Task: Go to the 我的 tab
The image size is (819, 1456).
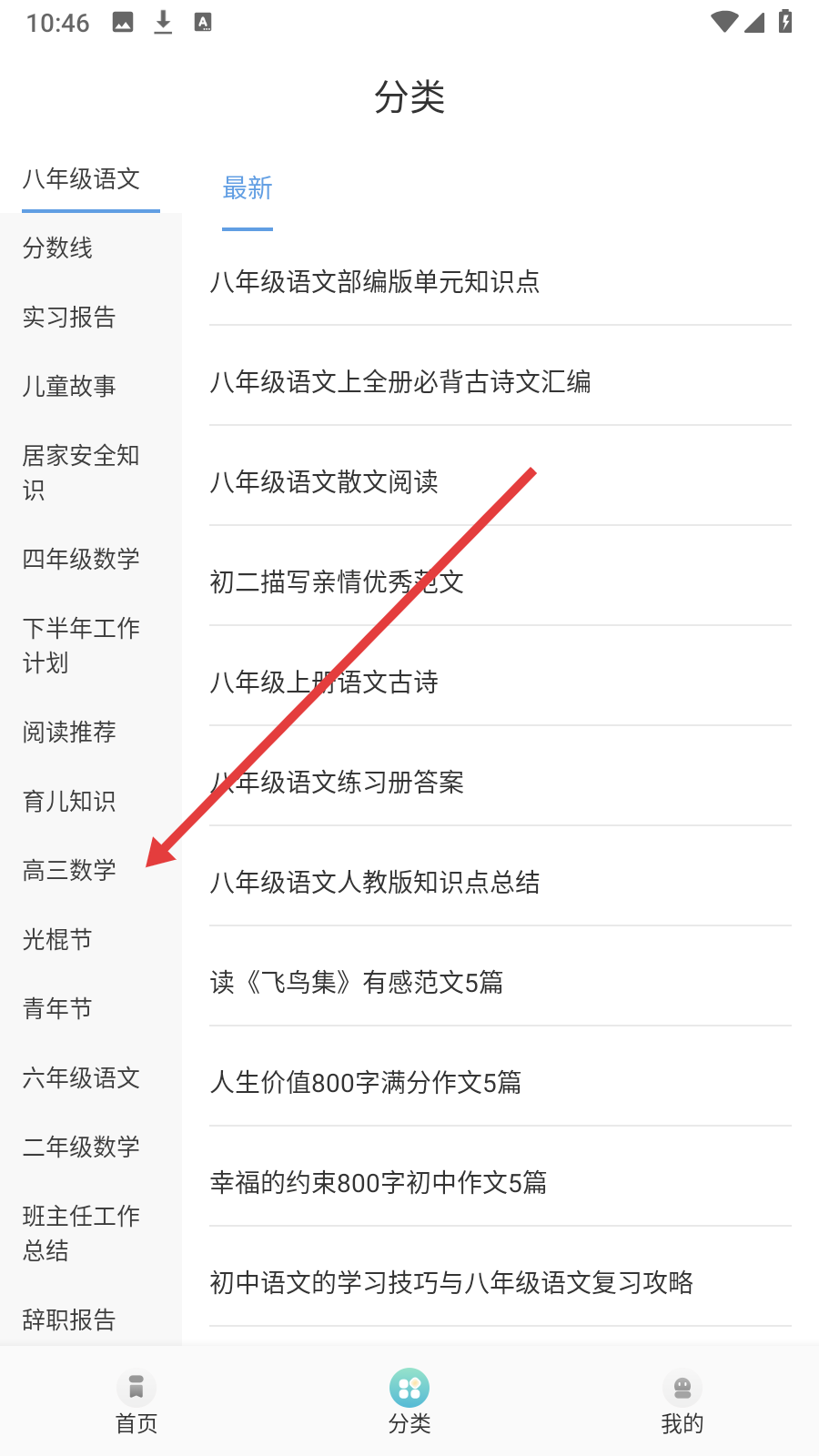Action: [x=682, y=1402]
